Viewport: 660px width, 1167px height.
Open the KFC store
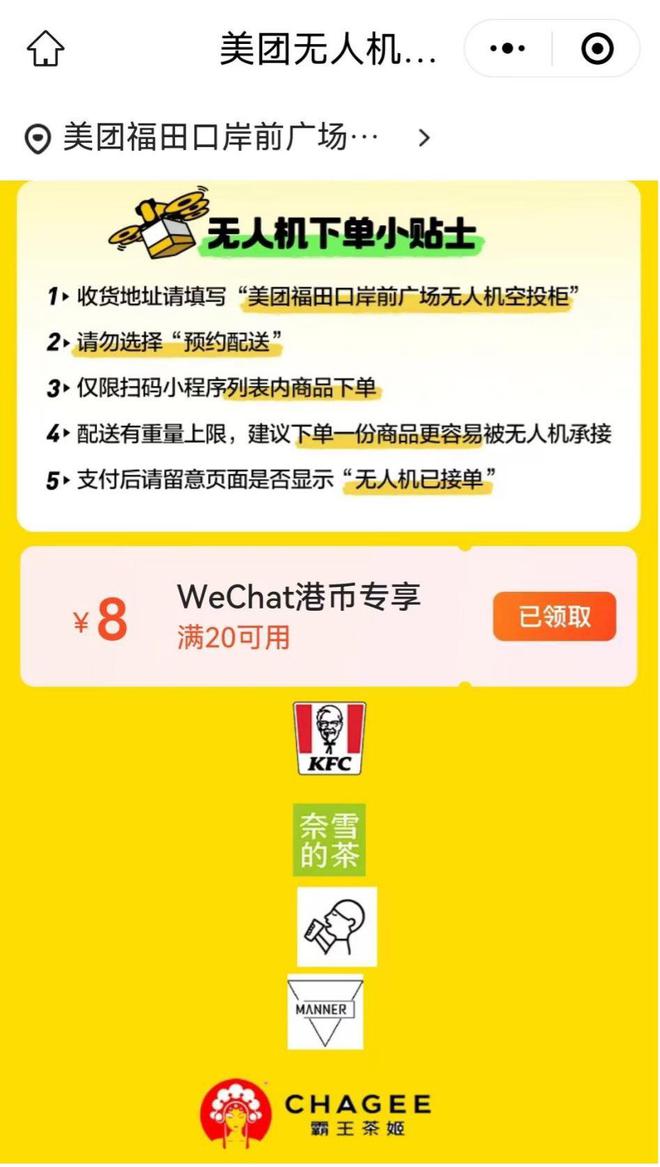coord(329,739)
